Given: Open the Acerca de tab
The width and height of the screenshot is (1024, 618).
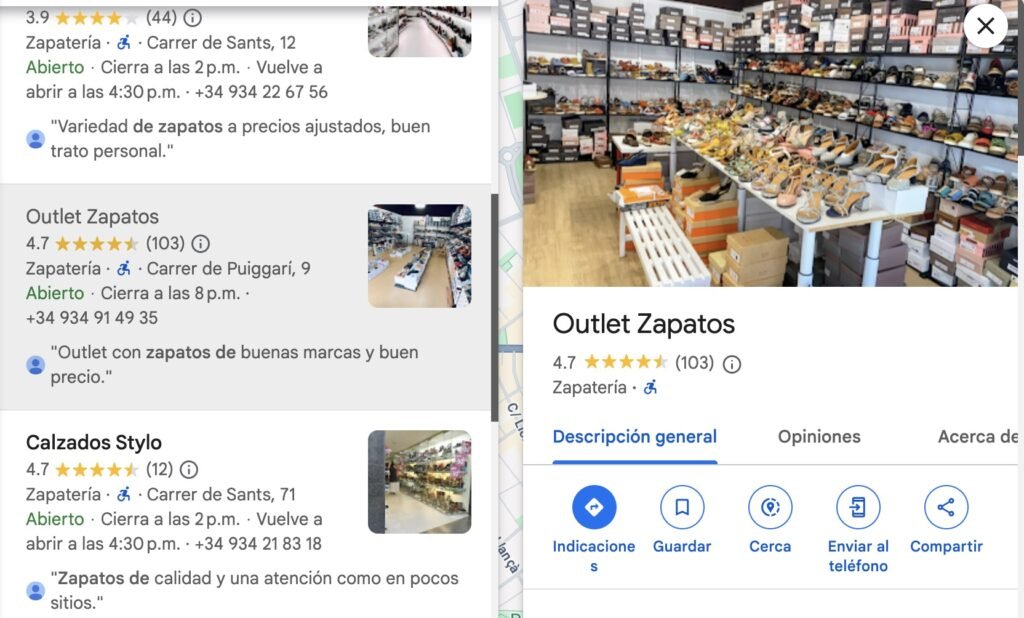Looking at the screenshot, I should [x=977, y=437].
